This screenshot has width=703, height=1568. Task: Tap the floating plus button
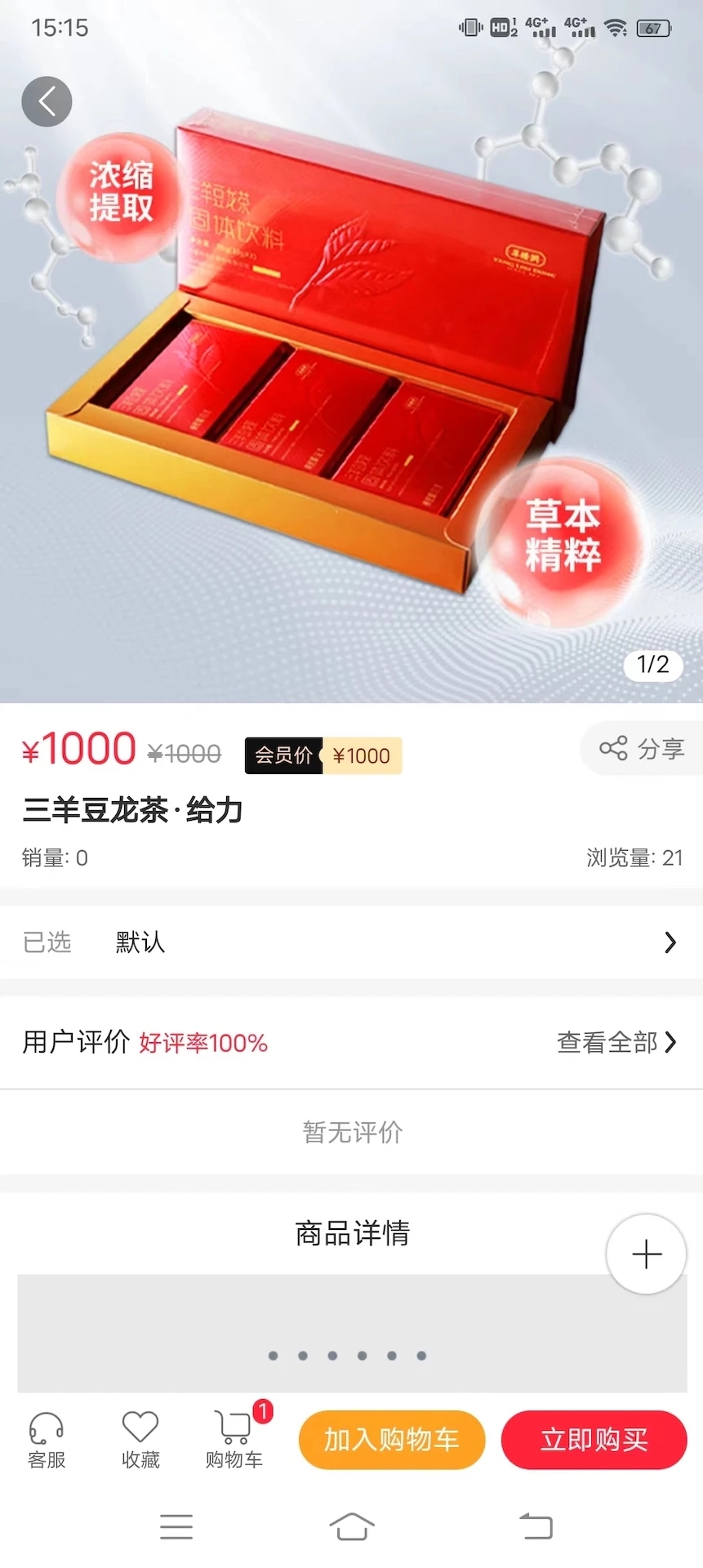click(x=646, y=1254)
